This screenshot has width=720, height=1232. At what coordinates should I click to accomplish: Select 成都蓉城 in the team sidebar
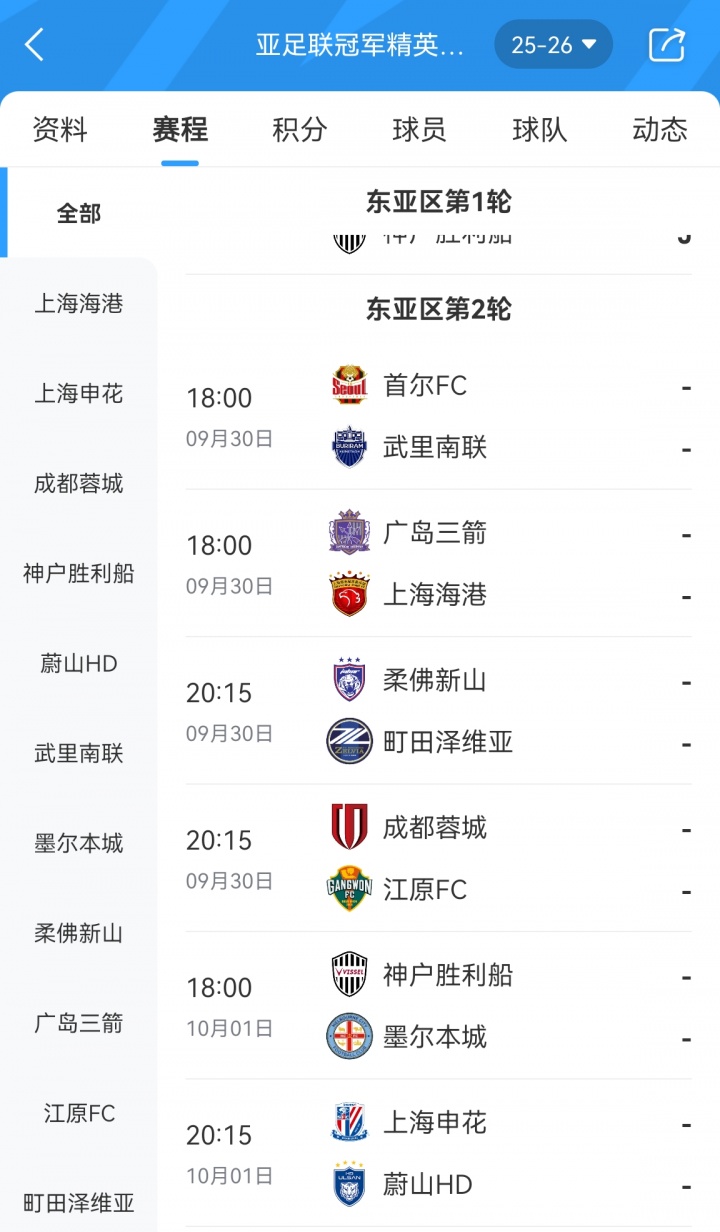coord(79,484)
